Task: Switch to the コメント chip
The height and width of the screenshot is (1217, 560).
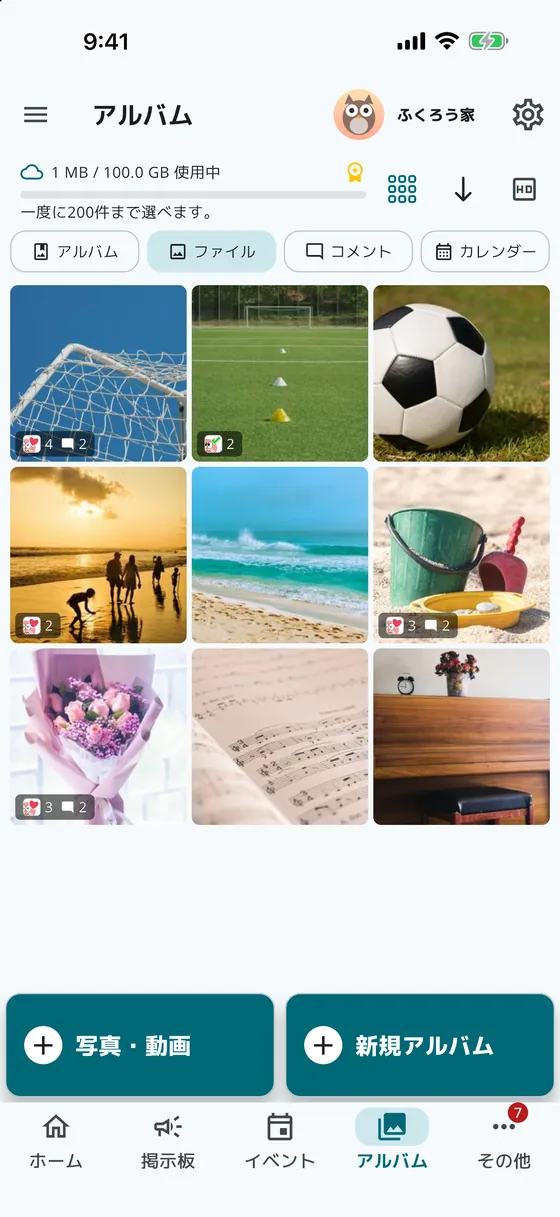Action: [x=348, y=252]
